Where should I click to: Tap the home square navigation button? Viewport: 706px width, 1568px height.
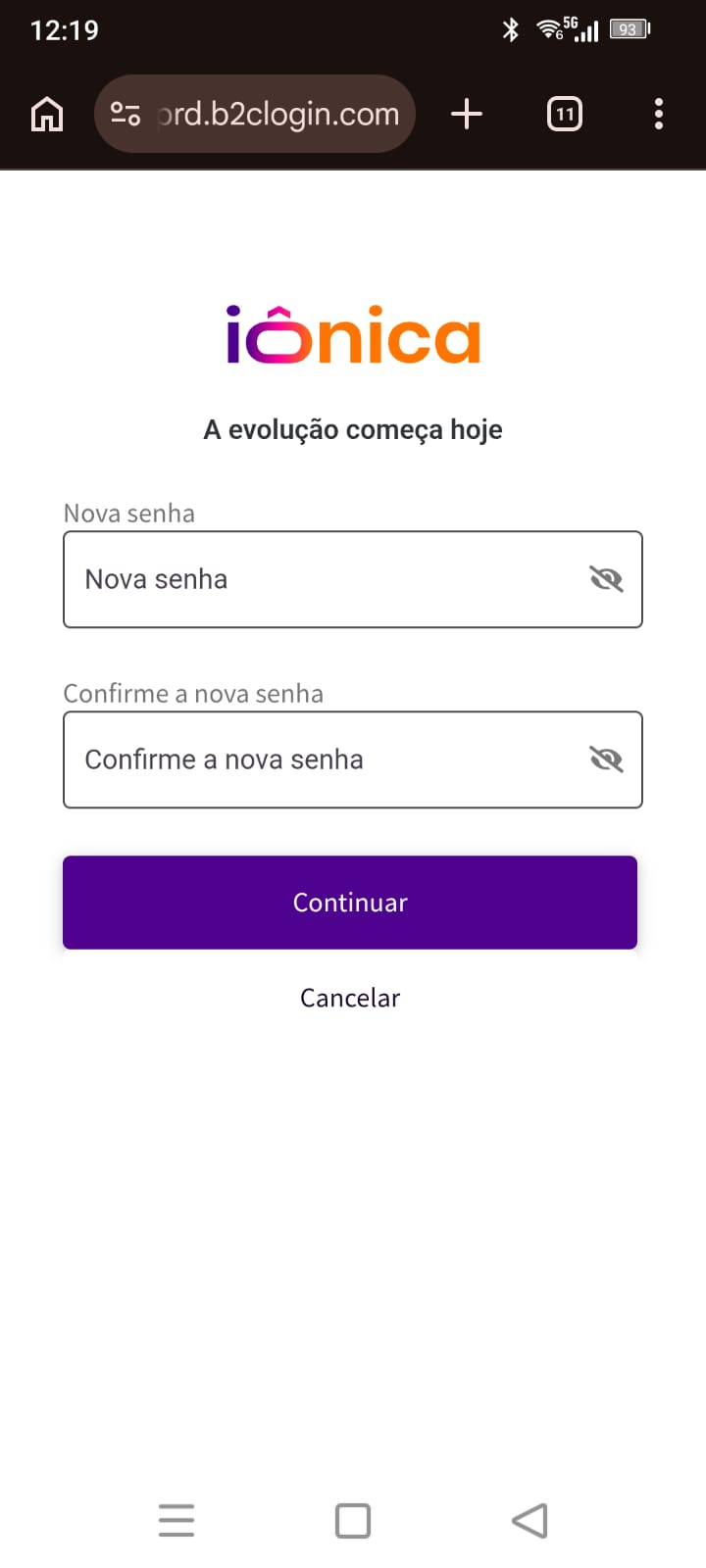353,1520
